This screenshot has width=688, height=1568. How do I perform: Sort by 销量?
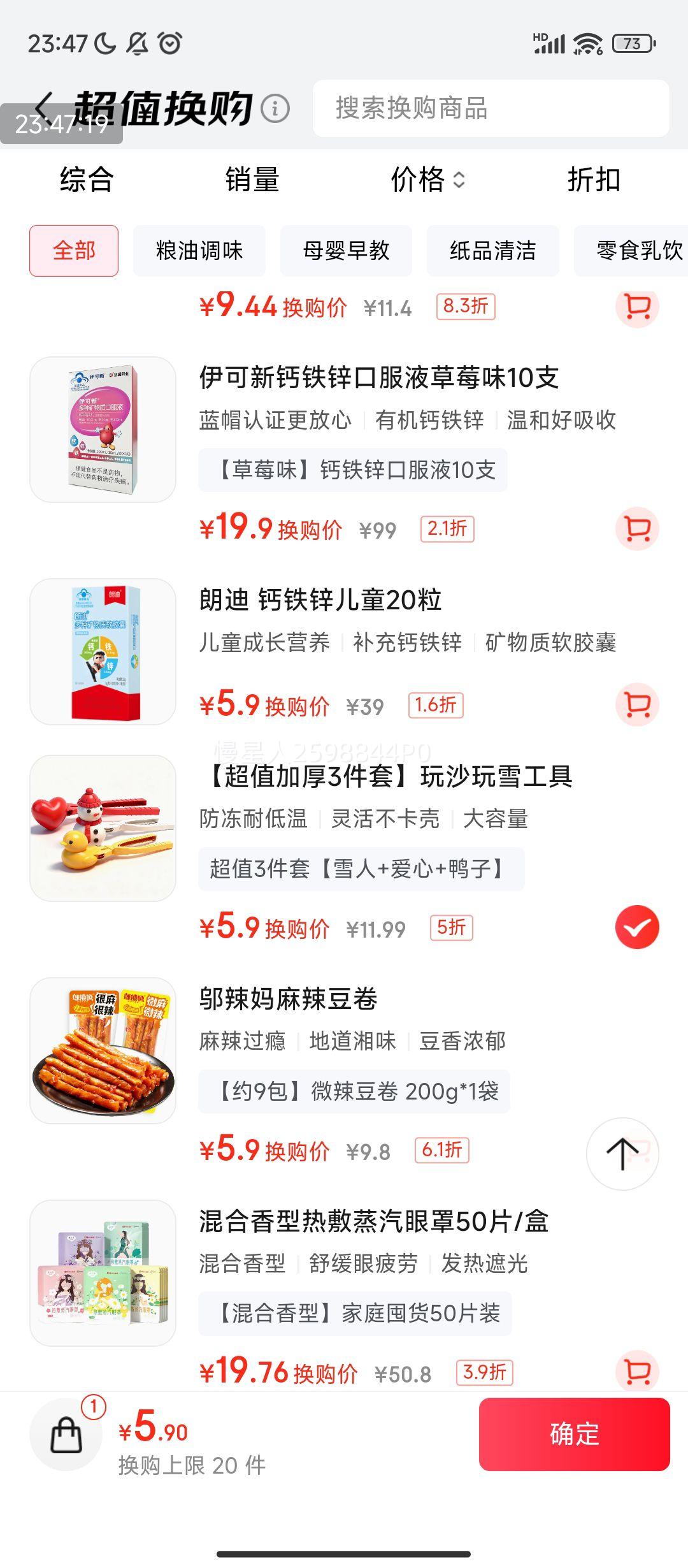click(252, 180)
